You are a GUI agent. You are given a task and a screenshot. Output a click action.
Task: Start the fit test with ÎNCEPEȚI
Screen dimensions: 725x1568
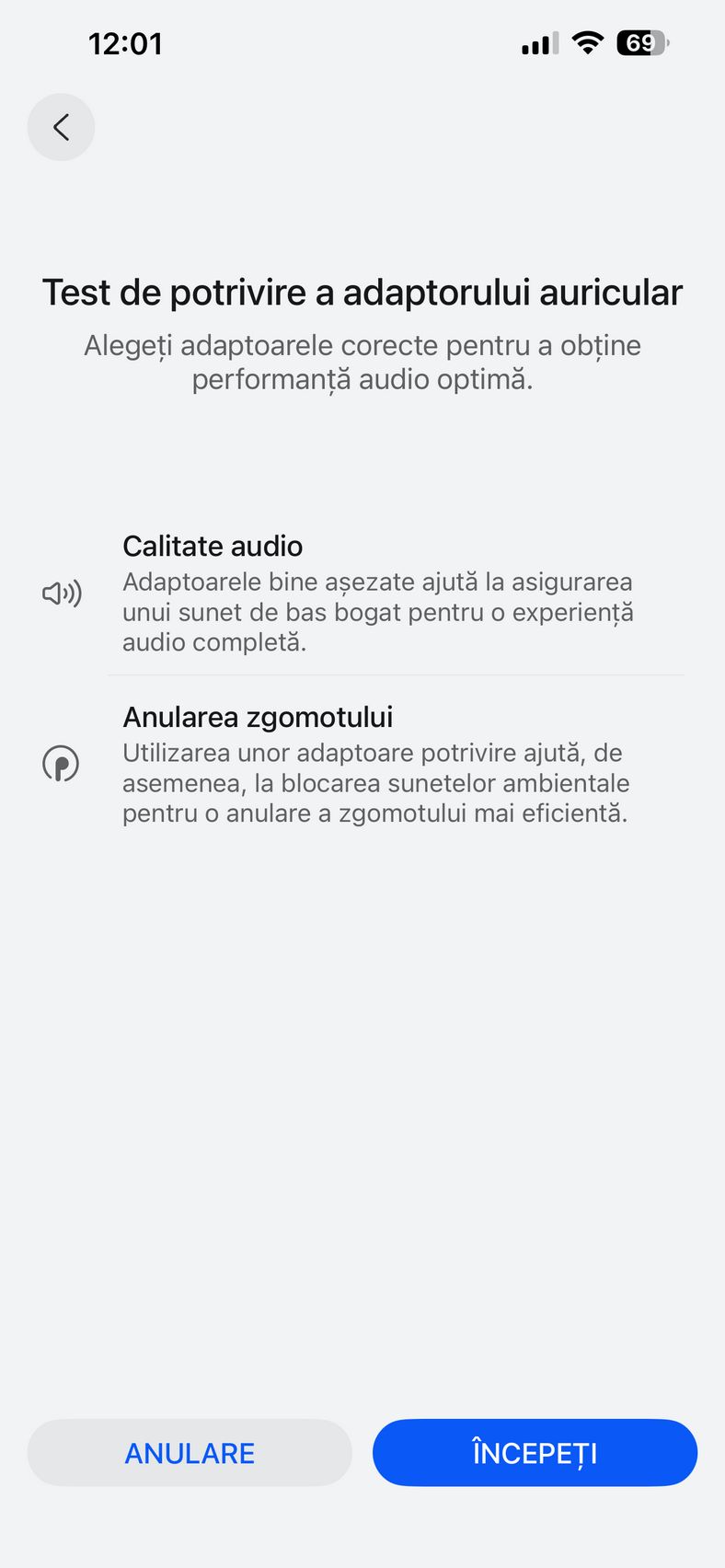pyautogui.click(x=535, y=1453)
